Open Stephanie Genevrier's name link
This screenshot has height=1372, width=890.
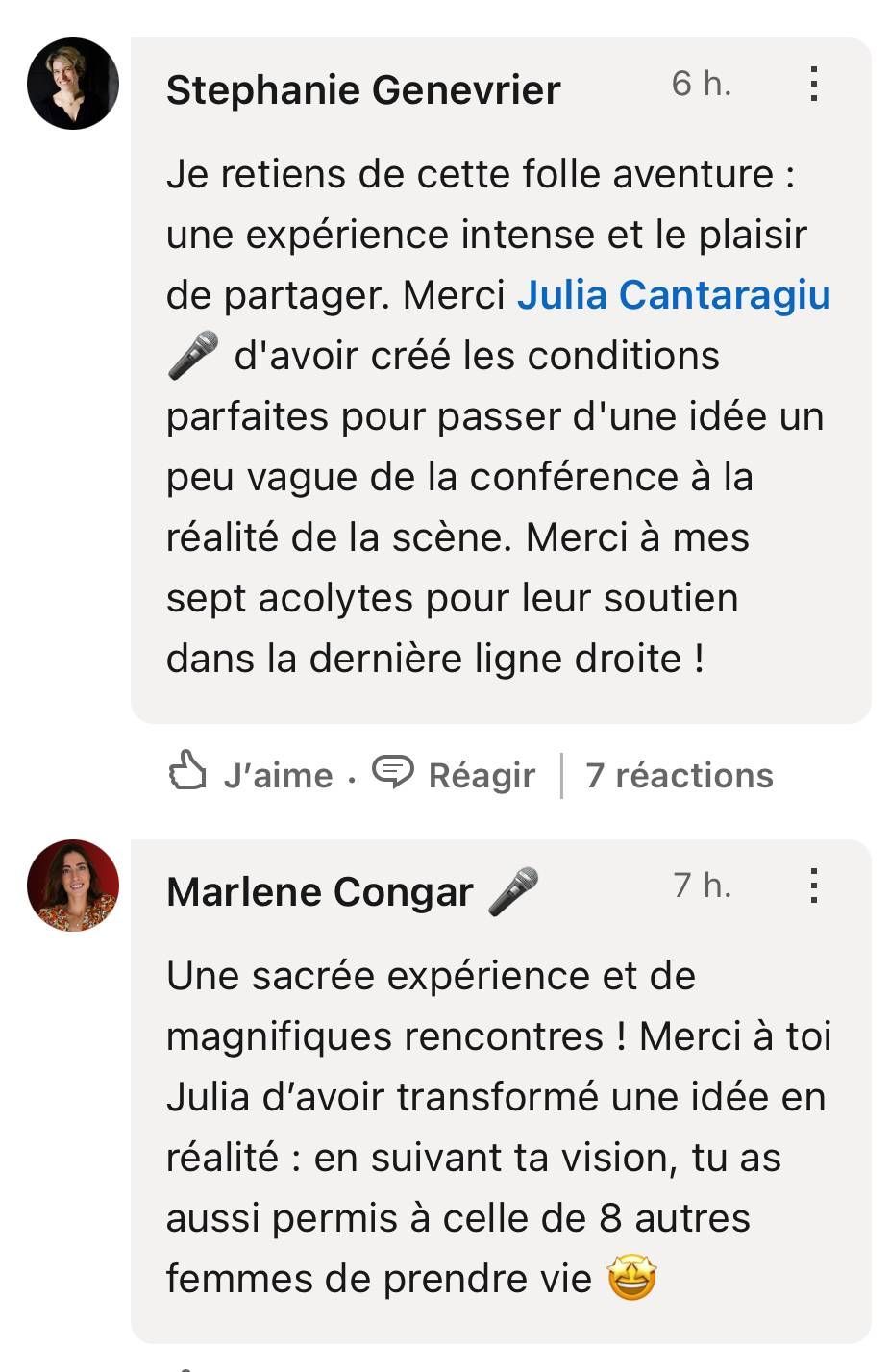[363, 90]
